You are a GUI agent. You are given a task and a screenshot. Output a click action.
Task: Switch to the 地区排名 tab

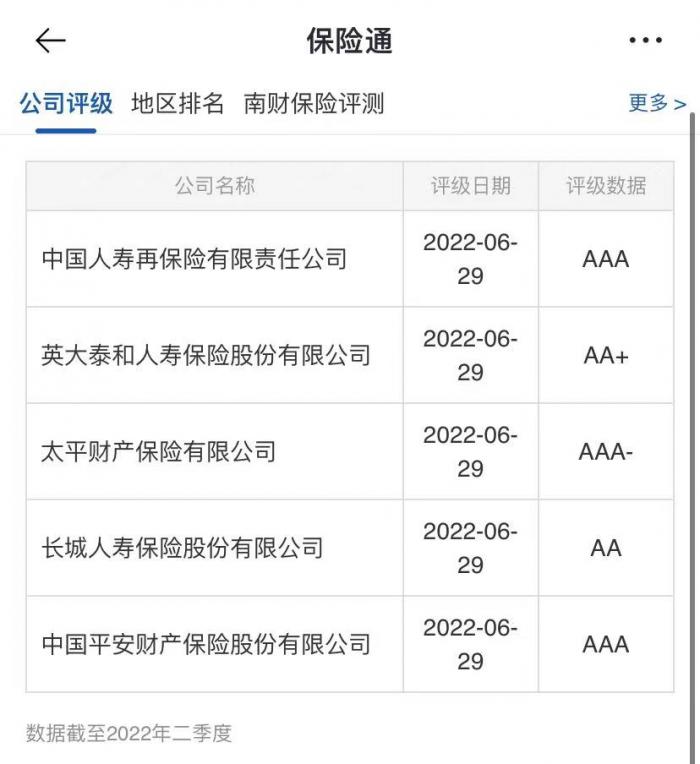[177, 103]
